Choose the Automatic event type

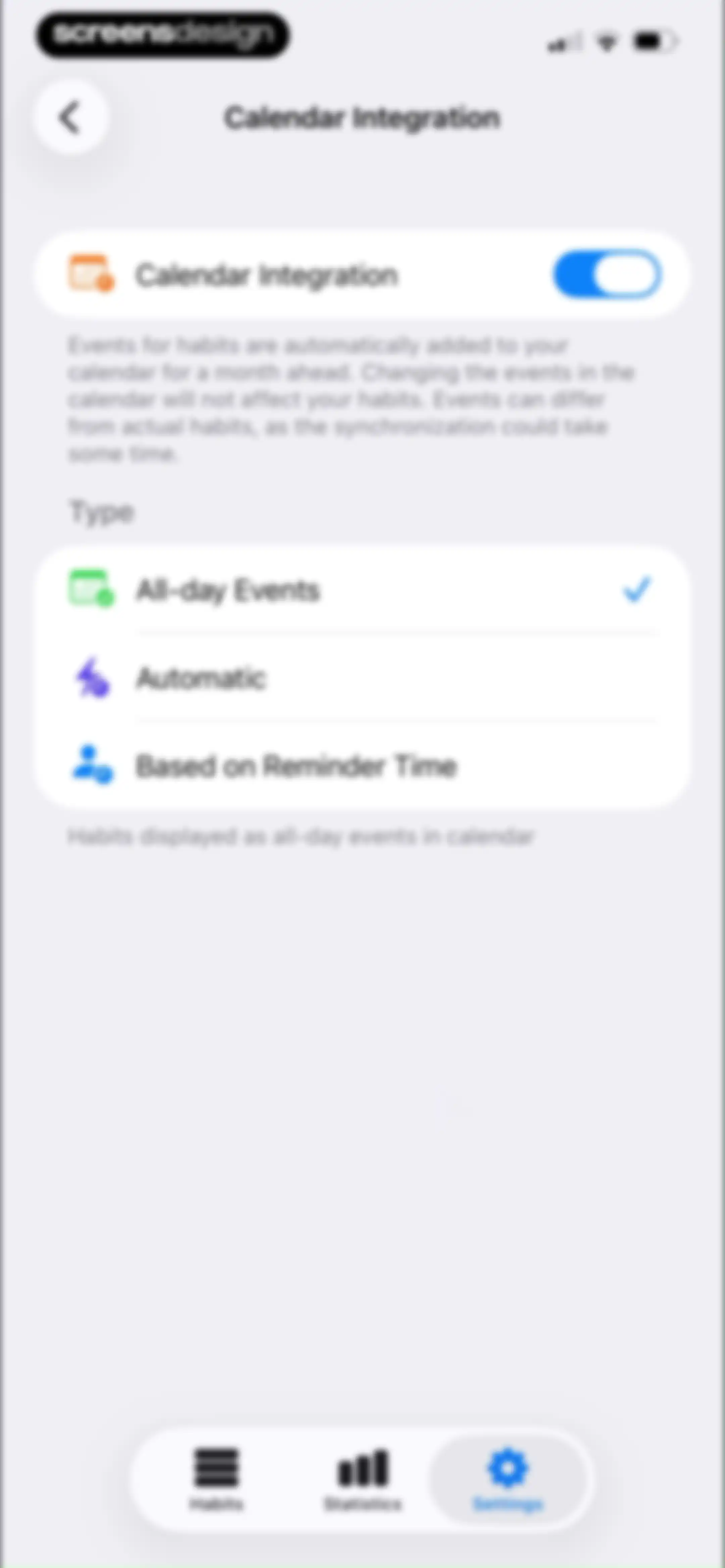(x=362, y=678)
